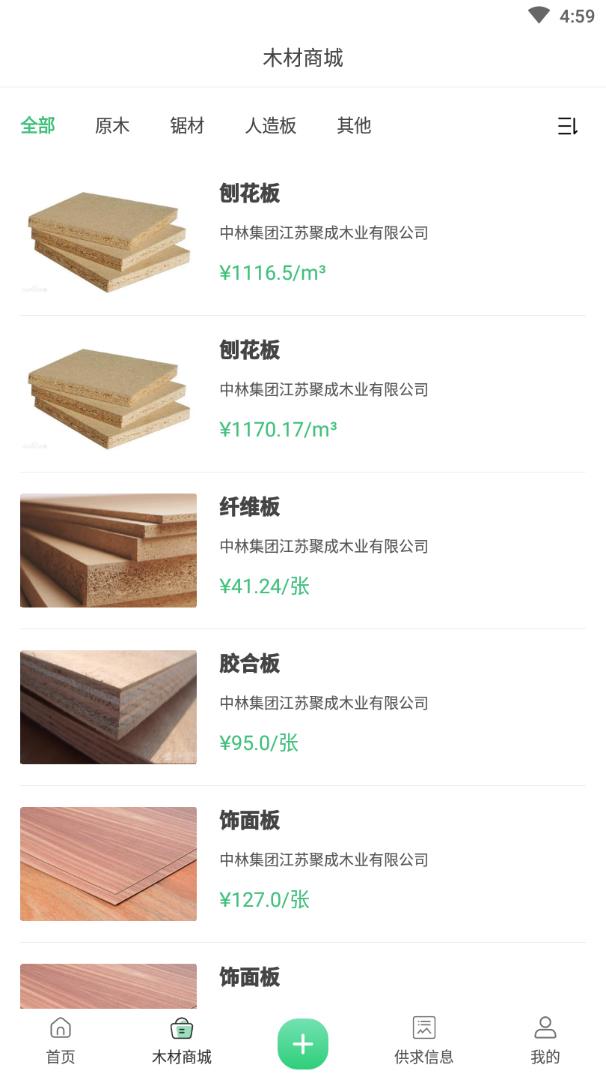606x1080 pixels.
Task: Switch to the 锯材 category tab
Action: click(187, 126)
